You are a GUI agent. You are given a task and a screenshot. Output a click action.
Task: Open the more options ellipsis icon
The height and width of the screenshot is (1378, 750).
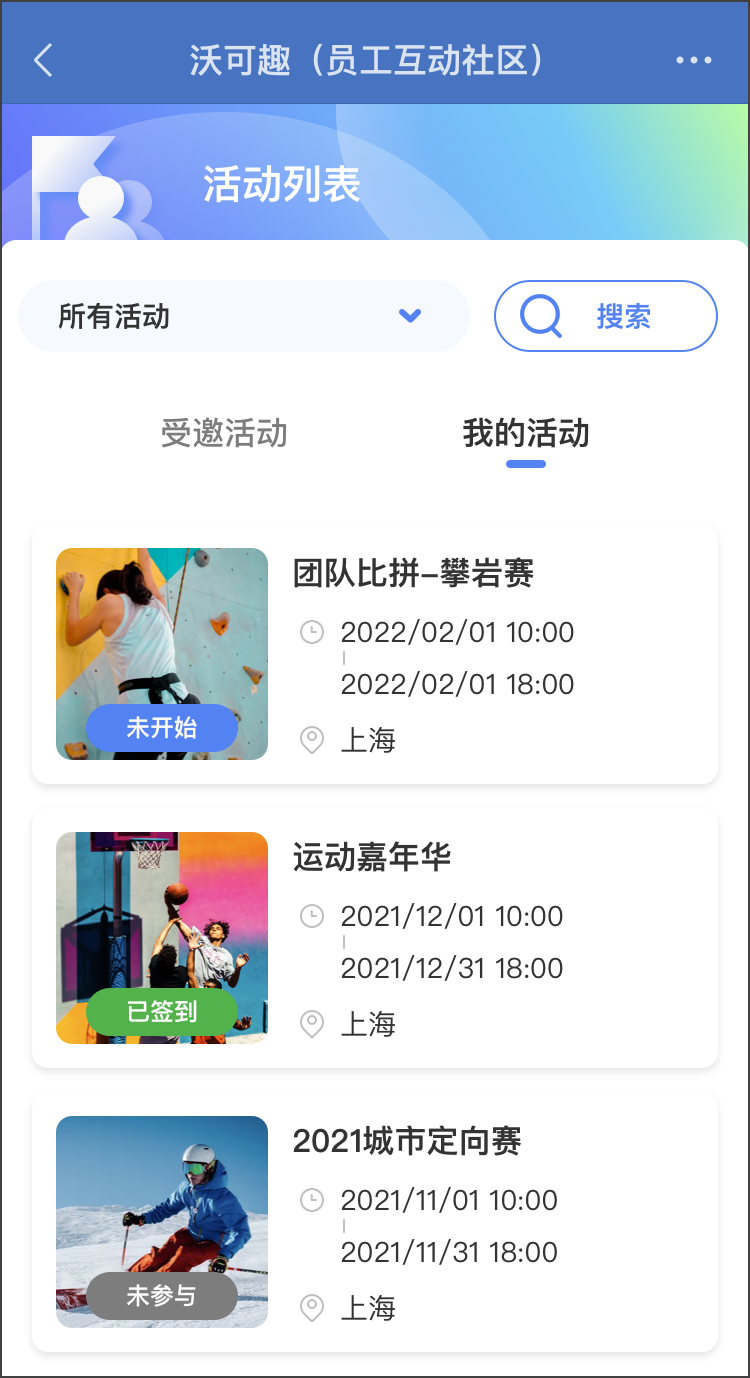[x=694, y=60]
